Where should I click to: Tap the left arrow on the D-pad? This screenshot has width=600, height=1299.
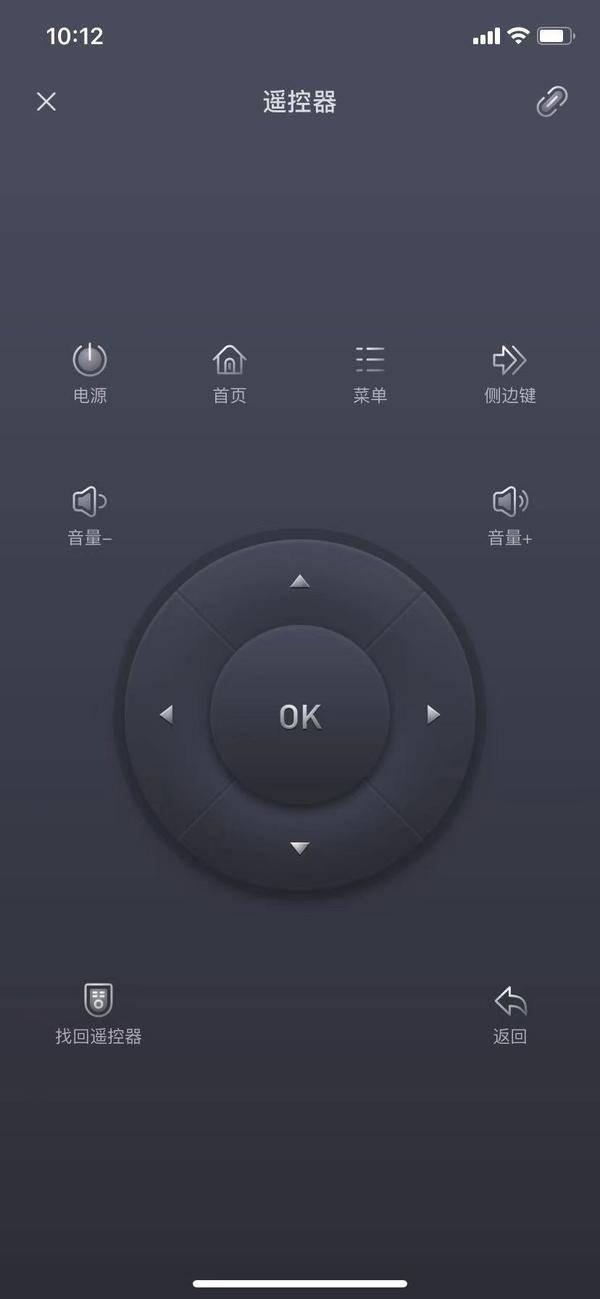coord(166,714)
